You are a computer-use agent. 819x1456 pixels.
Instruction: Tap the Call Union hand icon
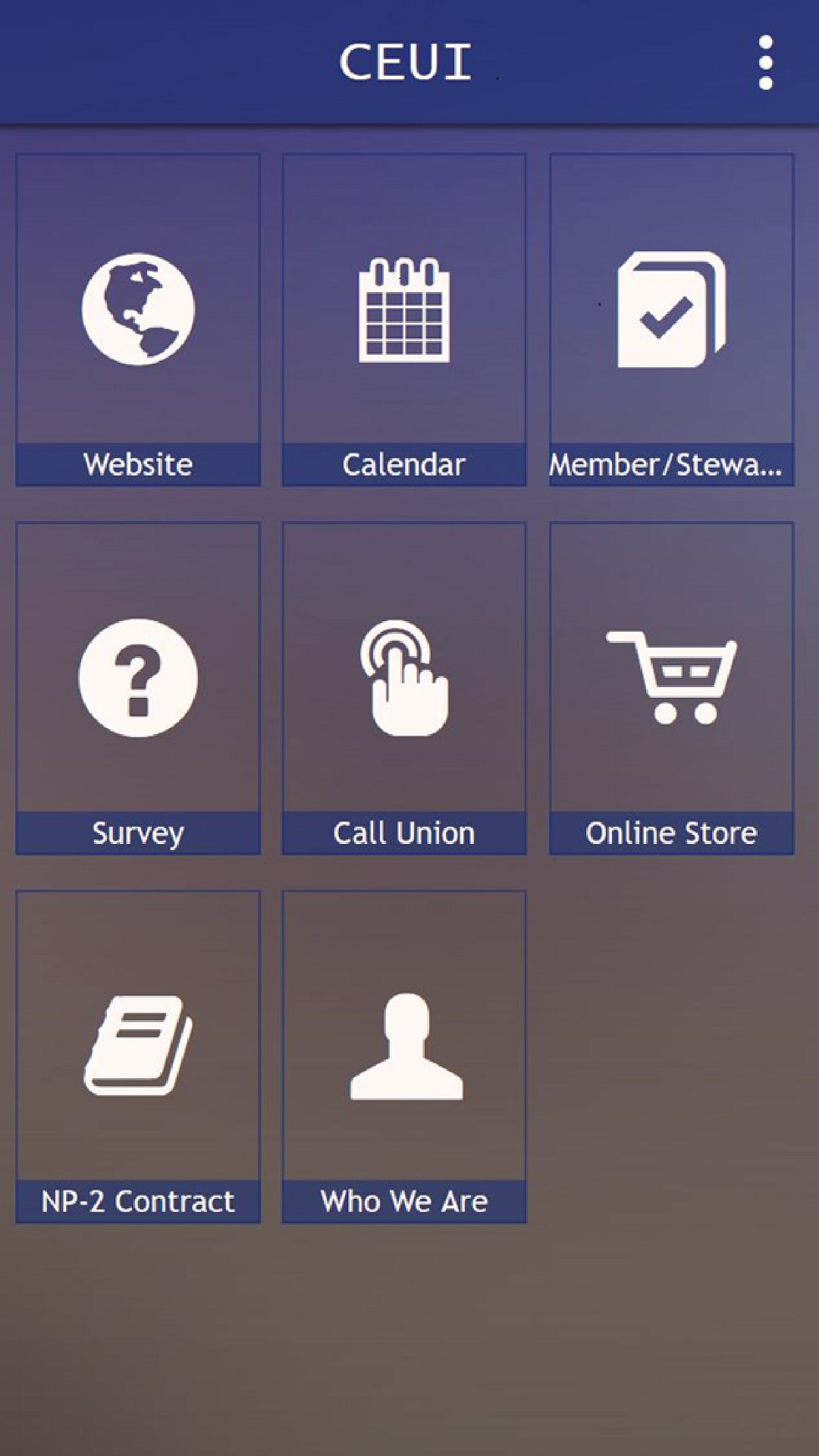point(403,679)
